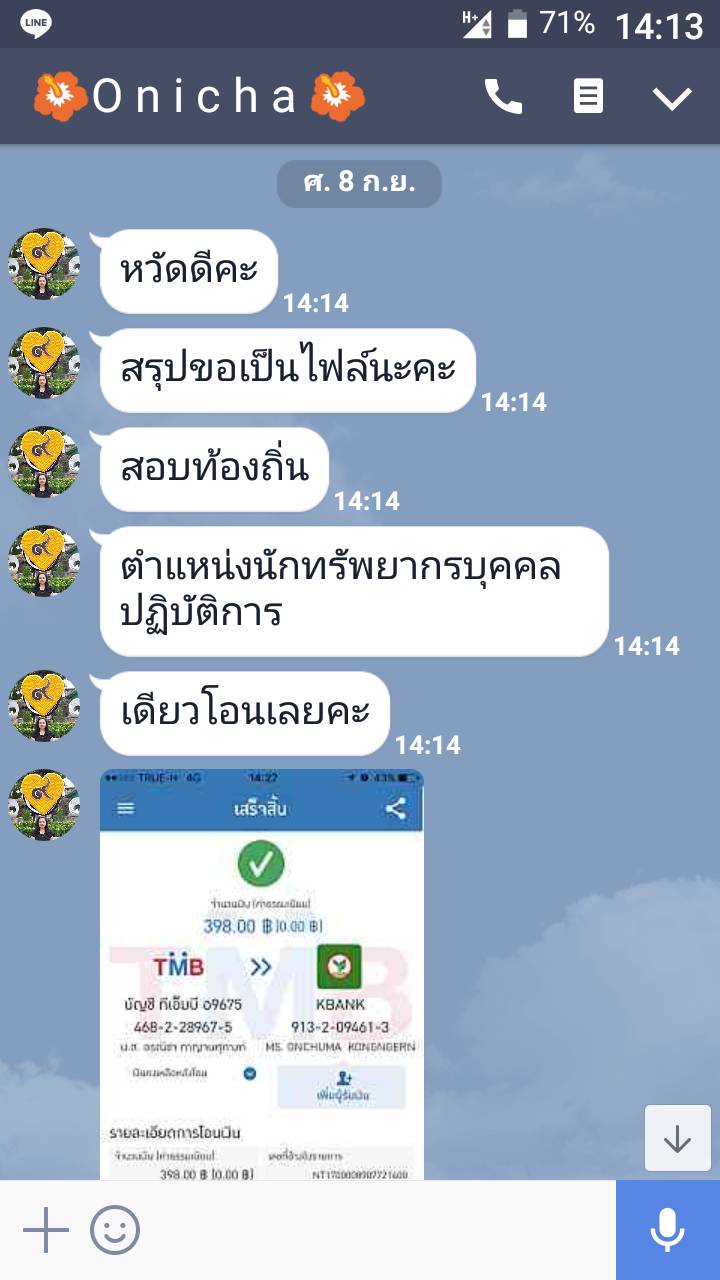Viewport: 720px width, 1280px height.
Task: Start a voice call with Onicha
Action: click(503, 97)
